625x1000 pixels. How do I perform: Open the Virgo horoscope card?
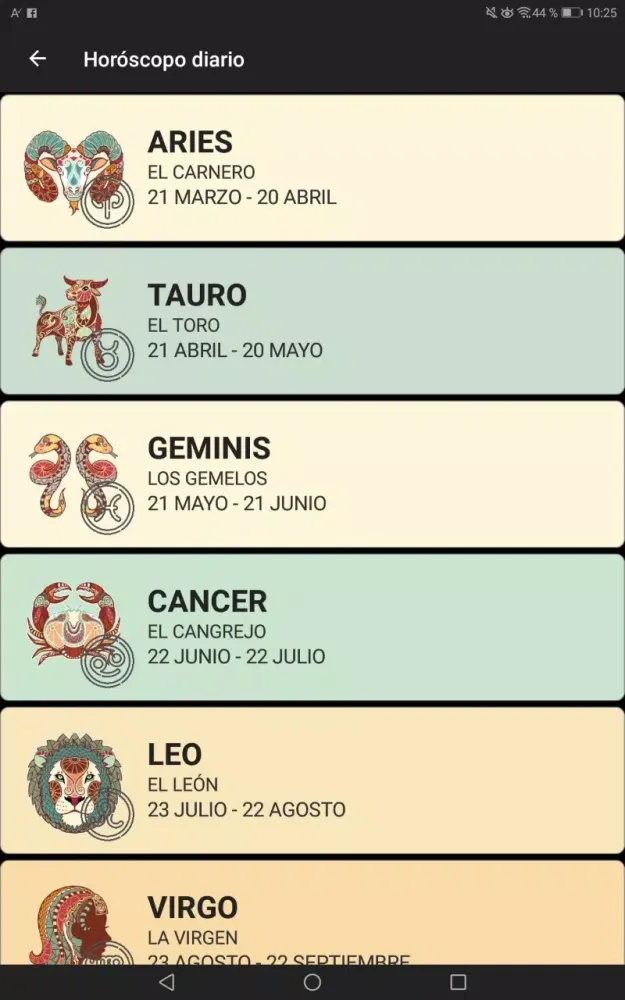tap(312, 915)
